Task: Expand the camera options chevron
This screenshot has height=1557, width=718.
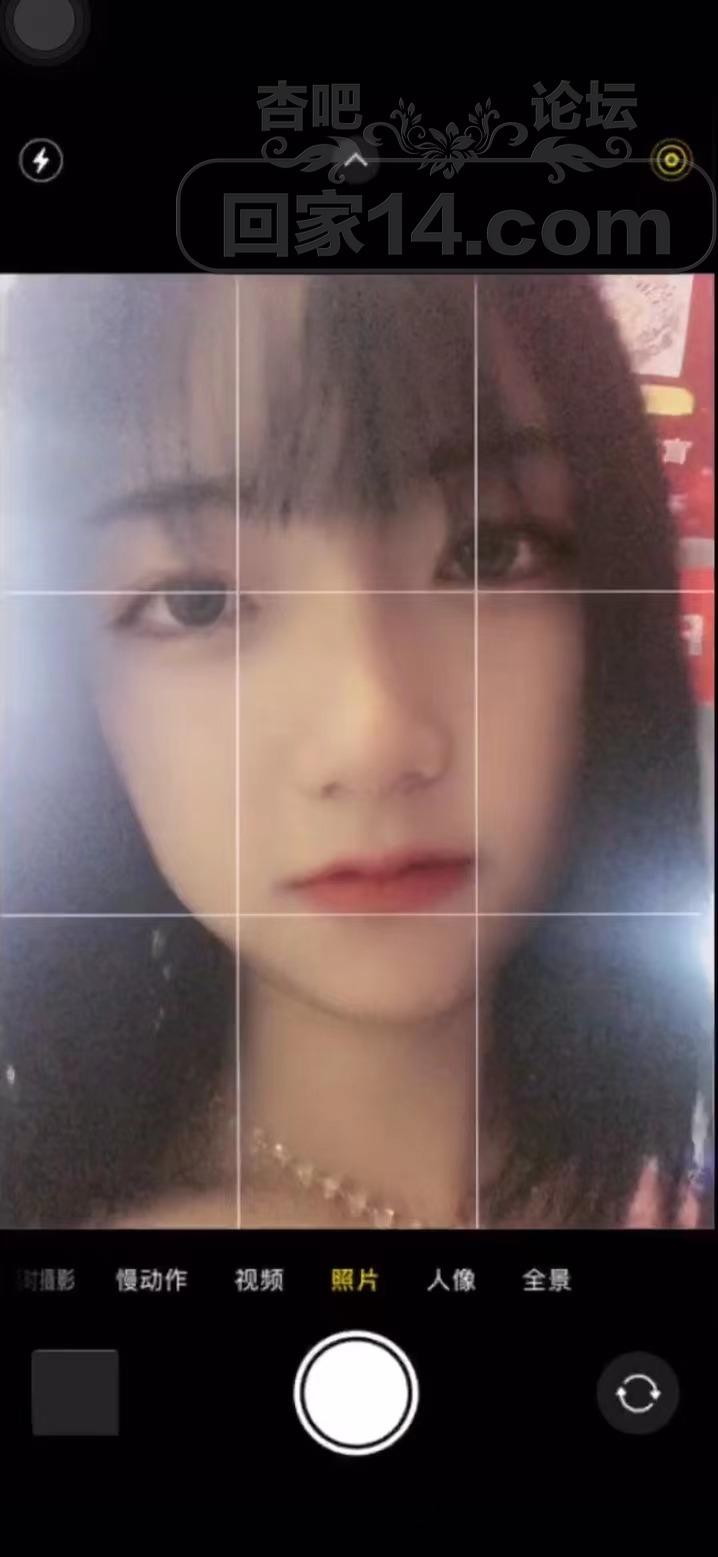Action: (x=357, y=160)
